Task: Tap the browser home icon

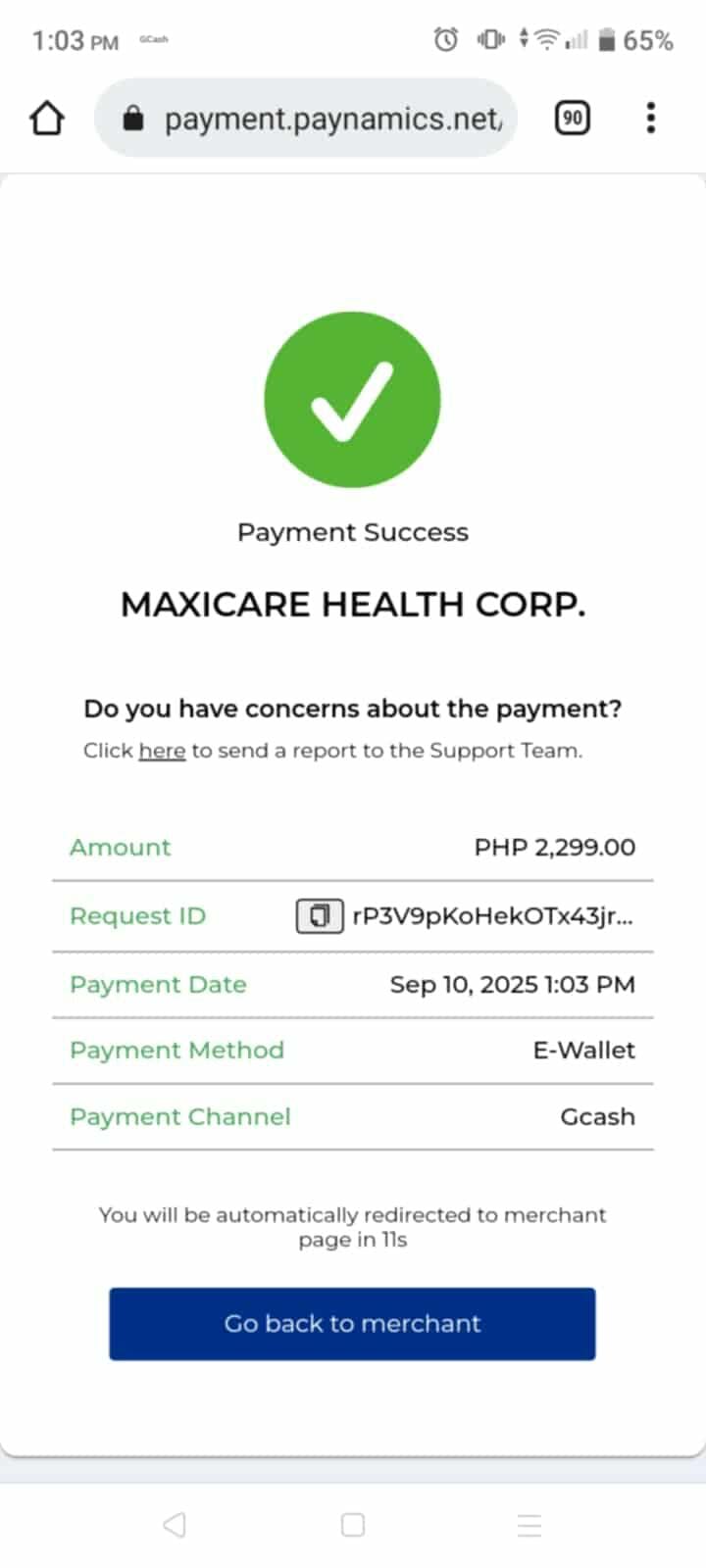Action: pos(47,119)
